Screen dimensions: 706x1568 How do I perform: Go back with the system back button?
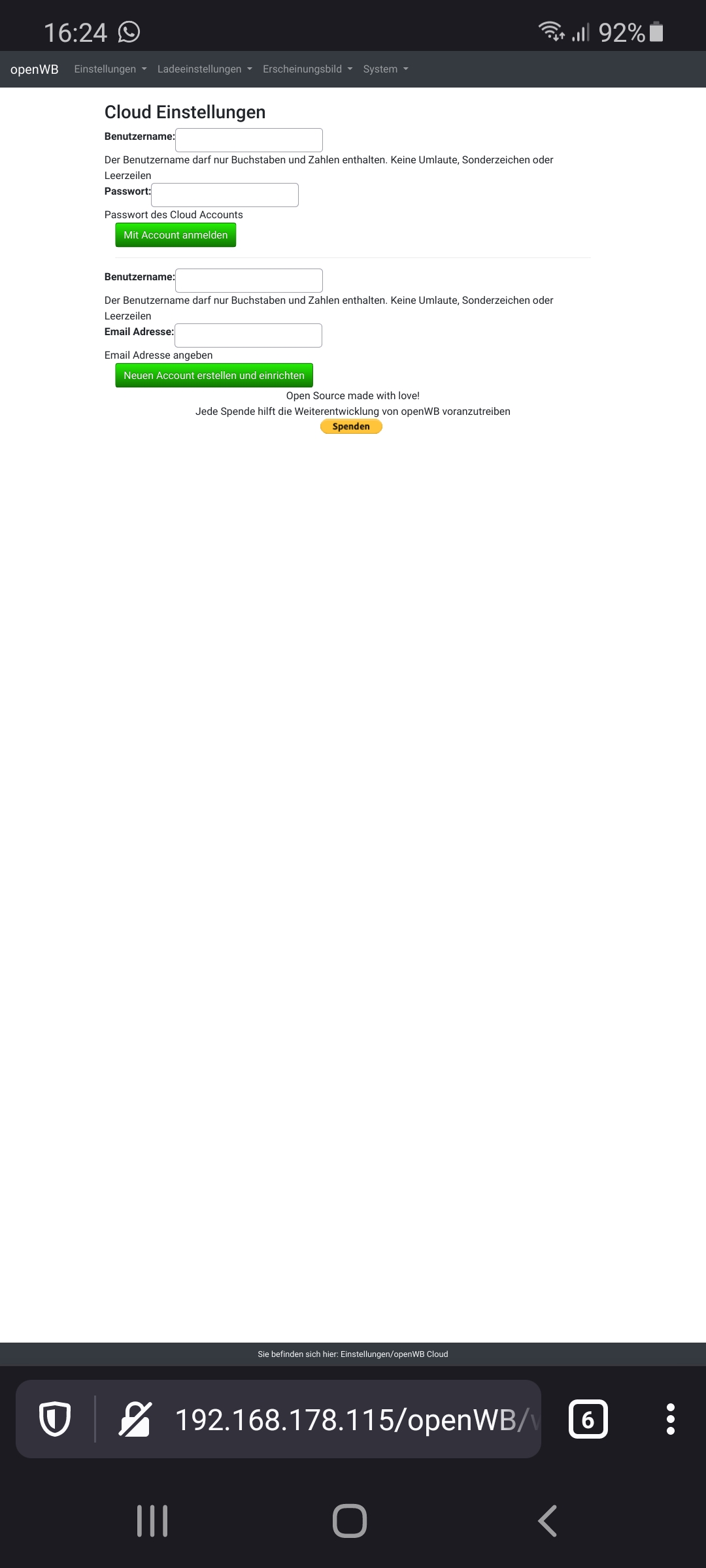tap(547, 1521)
